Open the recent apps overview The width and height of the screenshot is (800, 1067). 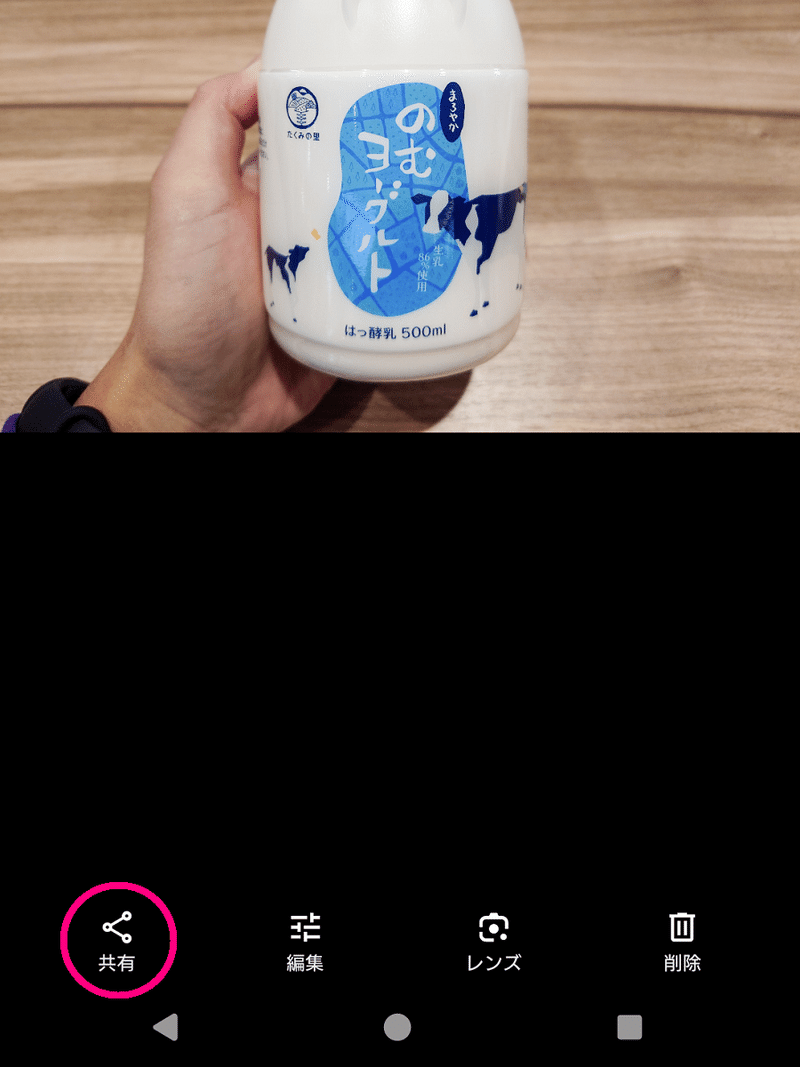point(629,1027)
